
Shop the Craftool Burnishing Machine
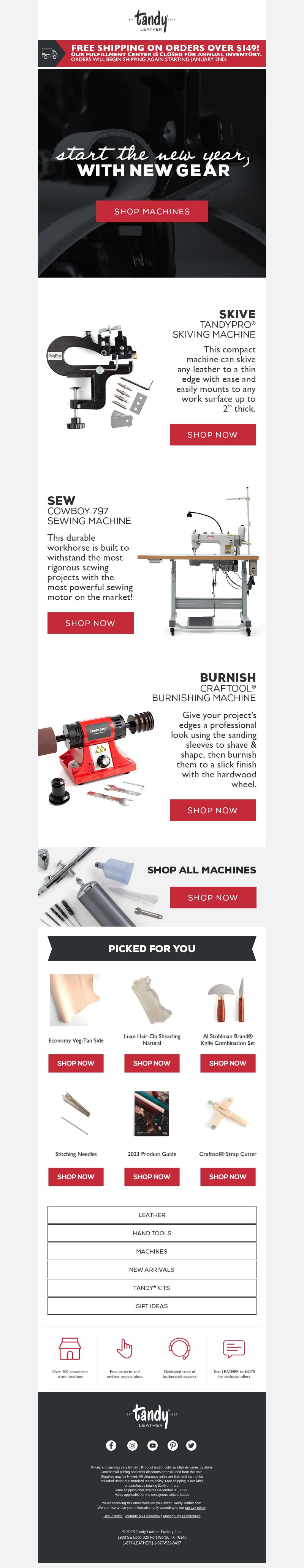tap(213, 810)
